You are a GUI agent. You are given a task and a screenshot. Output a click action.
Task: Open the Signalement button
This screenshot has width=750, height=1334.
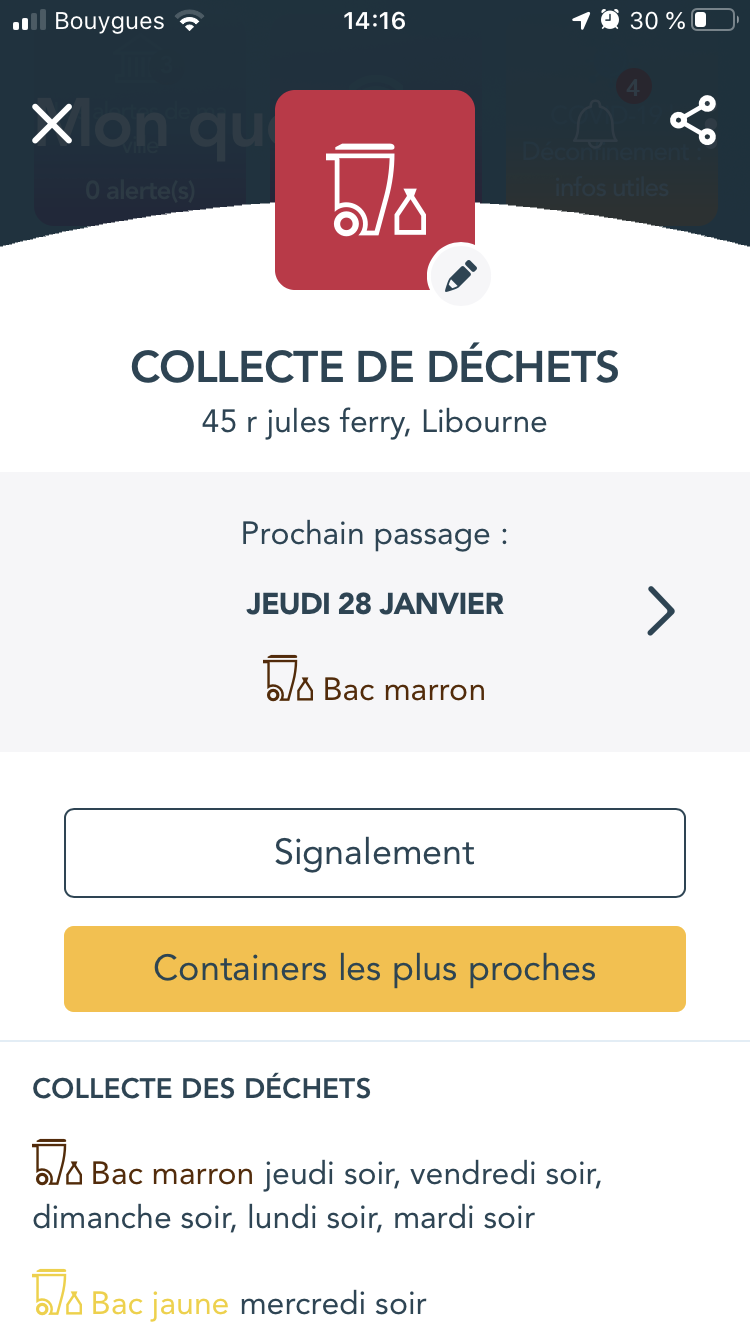tap(375, 853)
